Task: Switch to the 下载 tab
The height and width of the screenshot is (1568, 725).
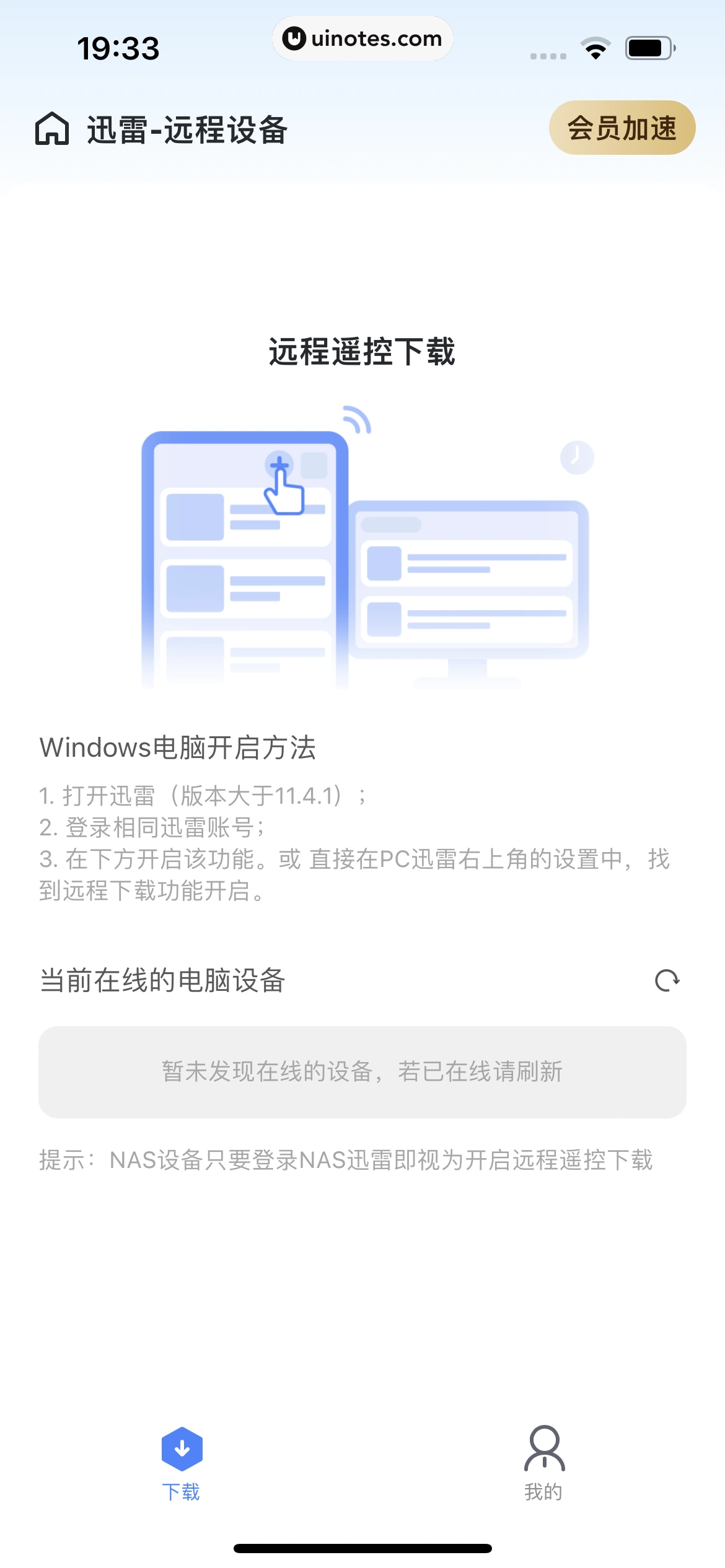Action: 182,1463
